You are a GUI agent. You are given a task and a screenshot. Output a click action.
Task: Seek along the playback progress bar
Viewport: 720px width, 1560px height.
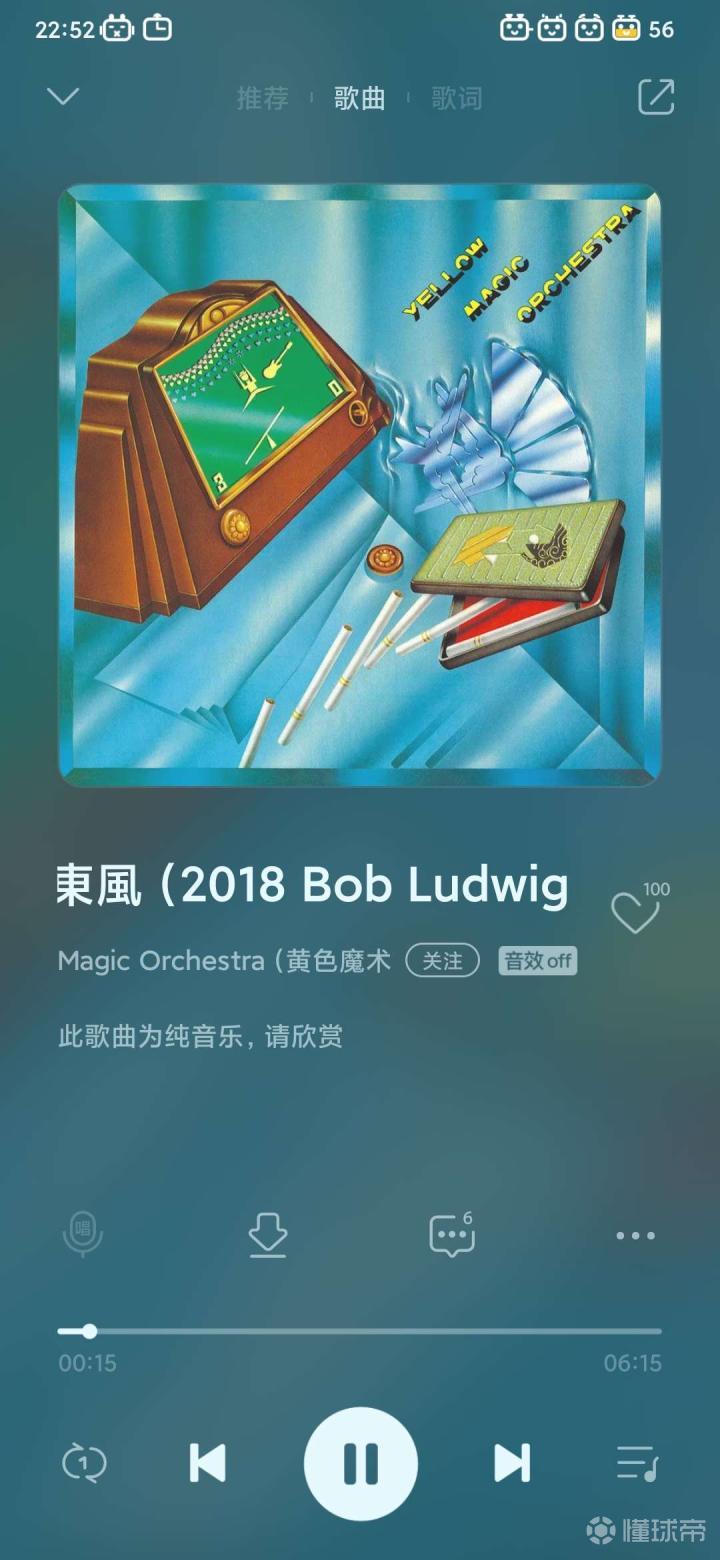(x=360, y=1331)
